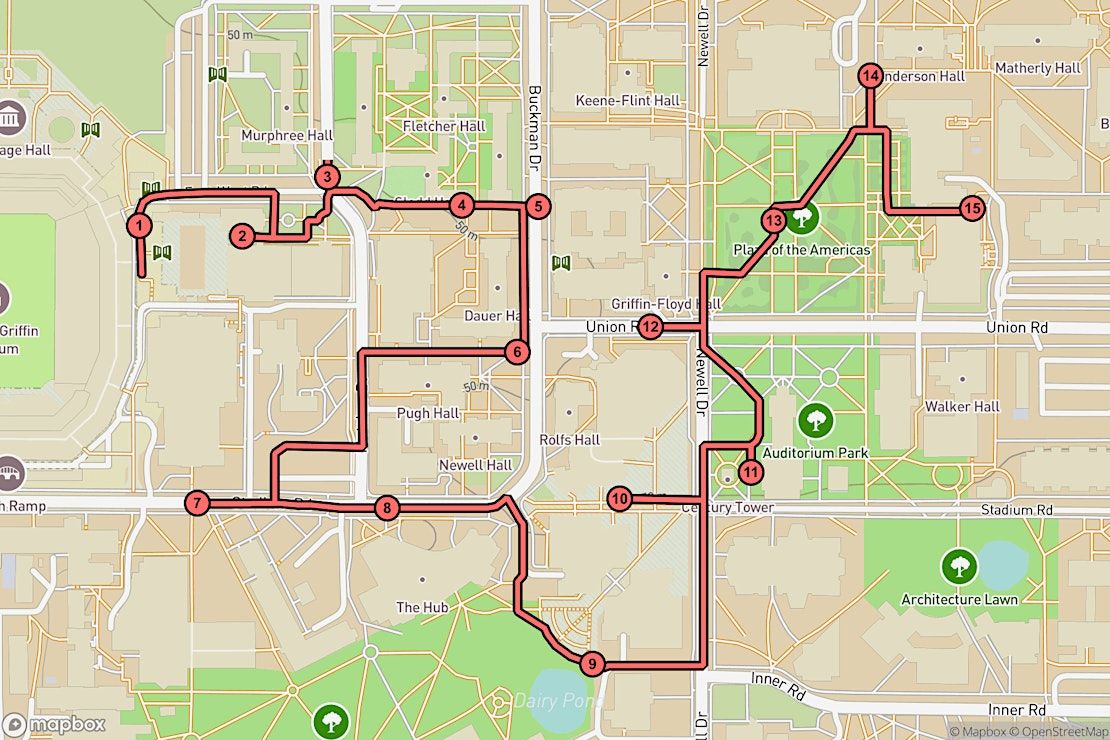
Task: Select waypoint 7 on the route
Action: click(x=197, y=504)
